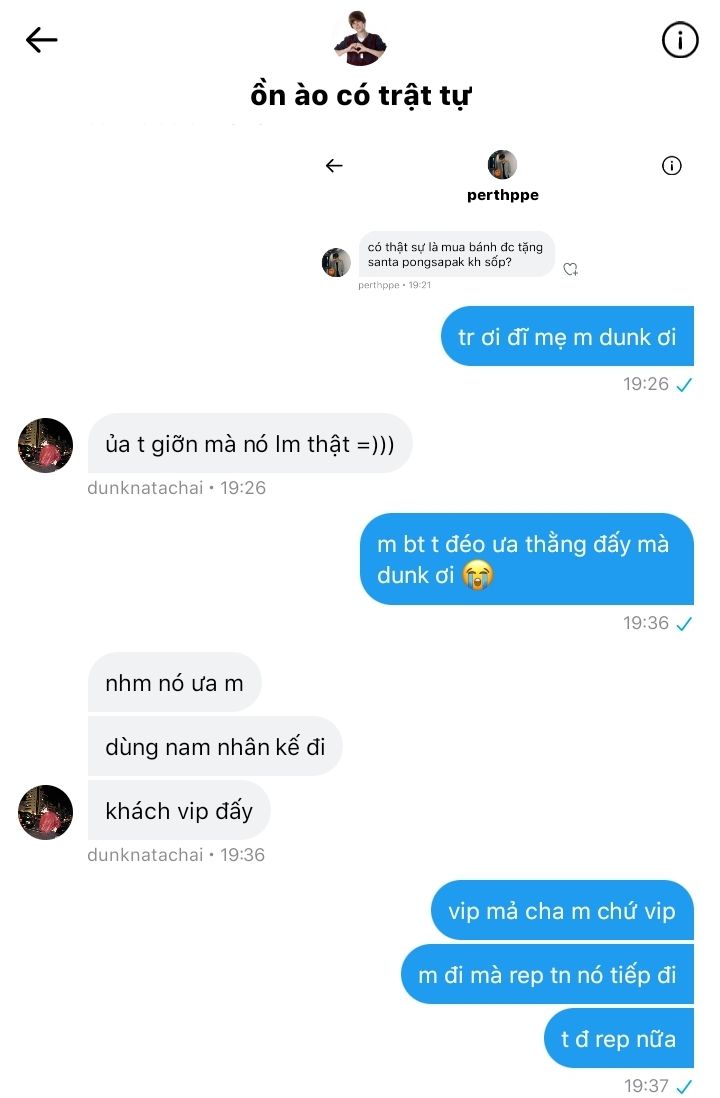Go back from the group conversation
Viewport: 720px width, 1098px height.
pos(42,40)
